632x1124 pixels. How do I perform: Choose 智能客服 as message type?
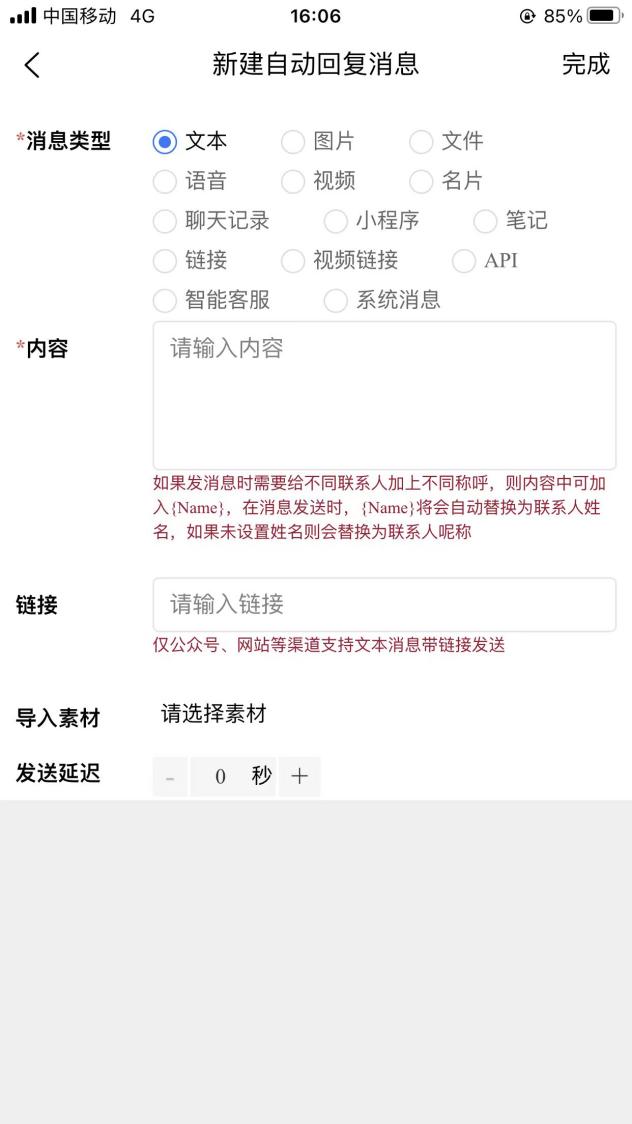coord(165,300)
